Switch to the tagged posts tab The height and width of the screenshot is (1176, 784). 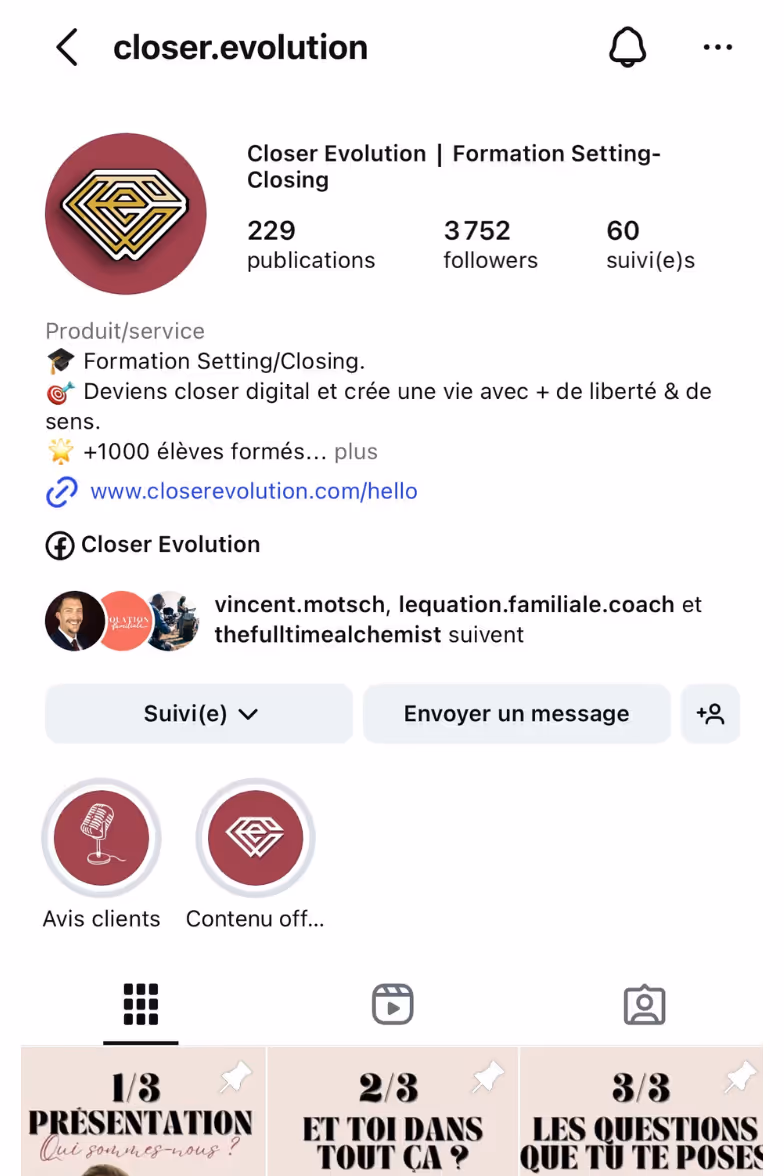click(644, 1004)
